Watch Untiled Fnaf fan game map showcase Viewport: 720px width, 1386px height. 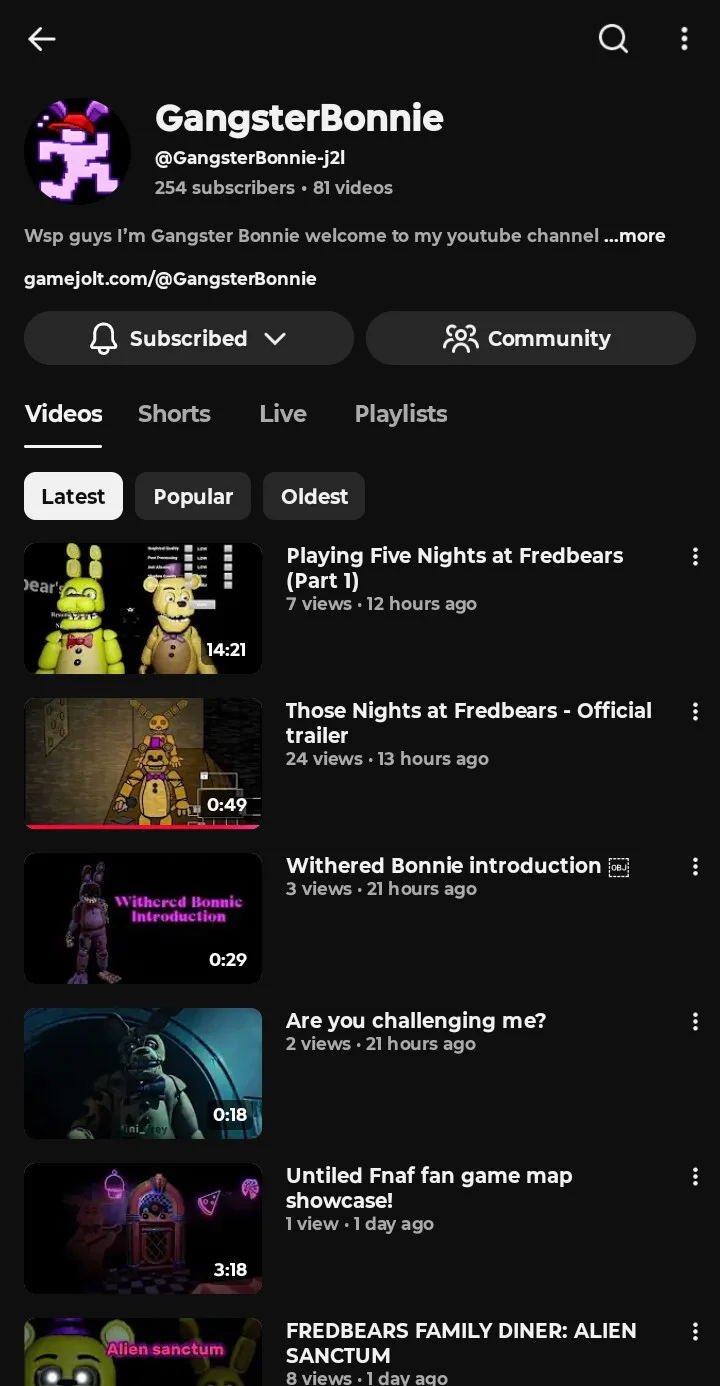143,1228
